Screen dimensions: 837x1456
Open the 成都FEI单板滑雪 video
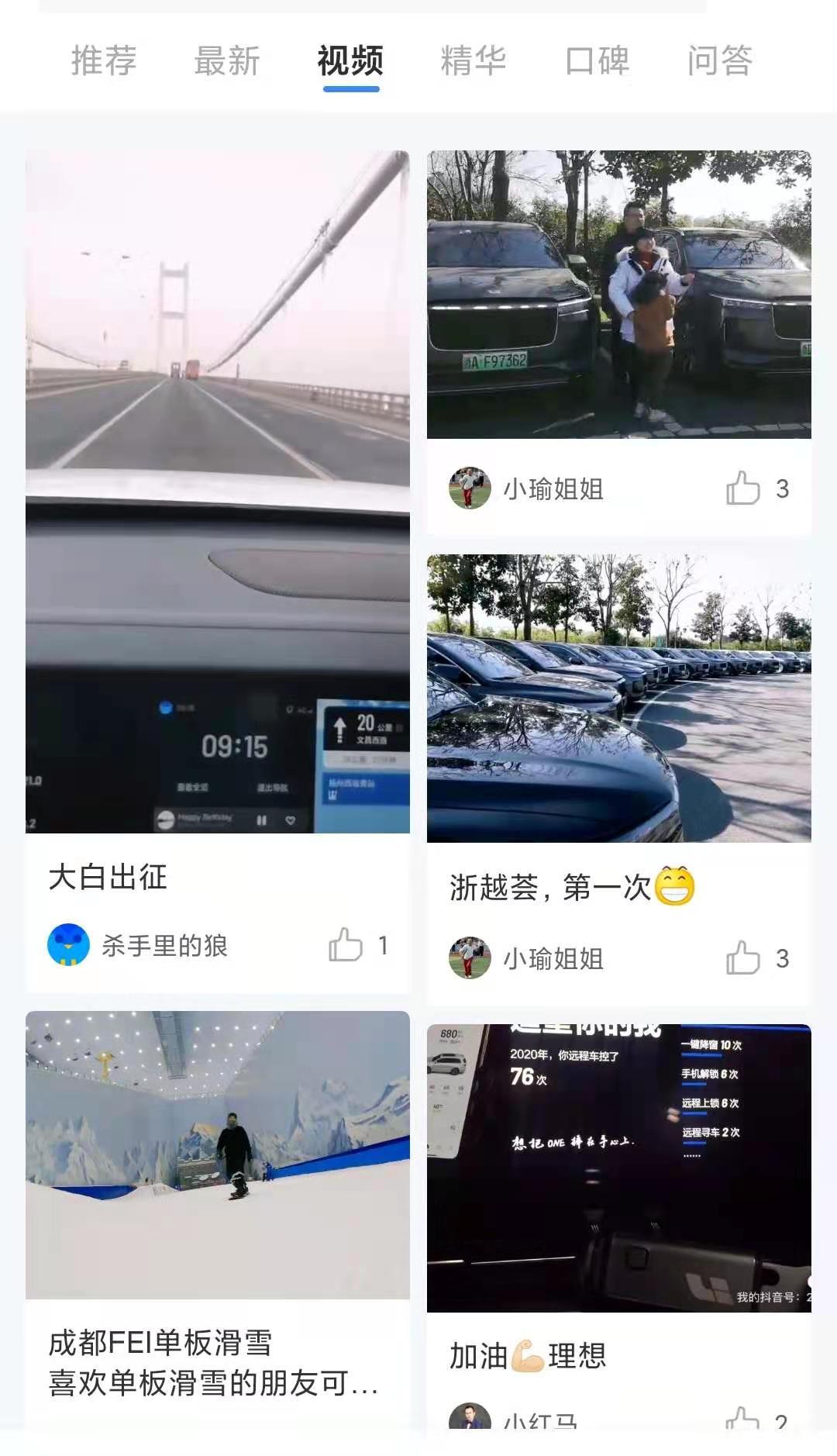(x=218, y=1155)
